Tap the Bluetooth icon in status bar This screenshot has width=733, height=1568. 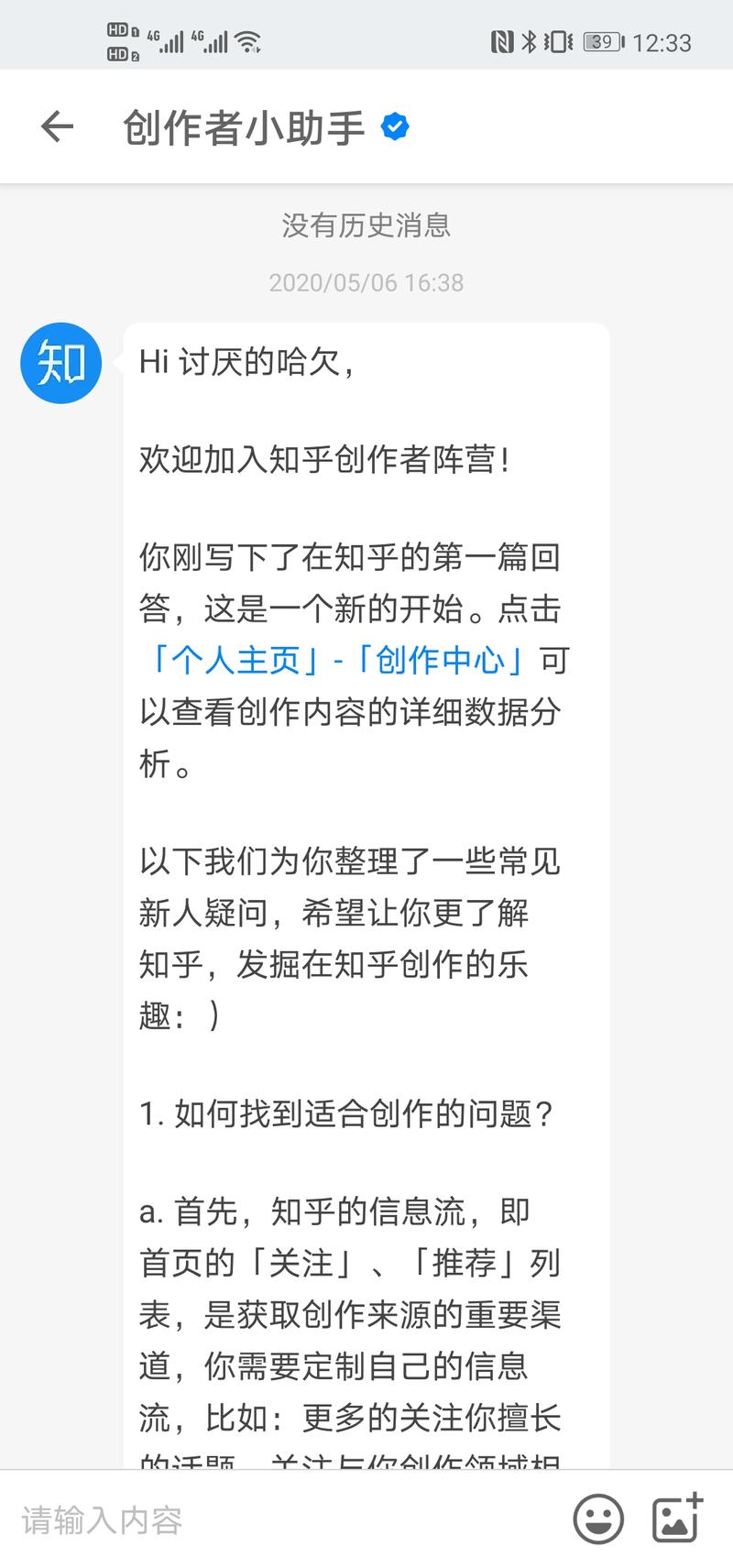point(530,41)
